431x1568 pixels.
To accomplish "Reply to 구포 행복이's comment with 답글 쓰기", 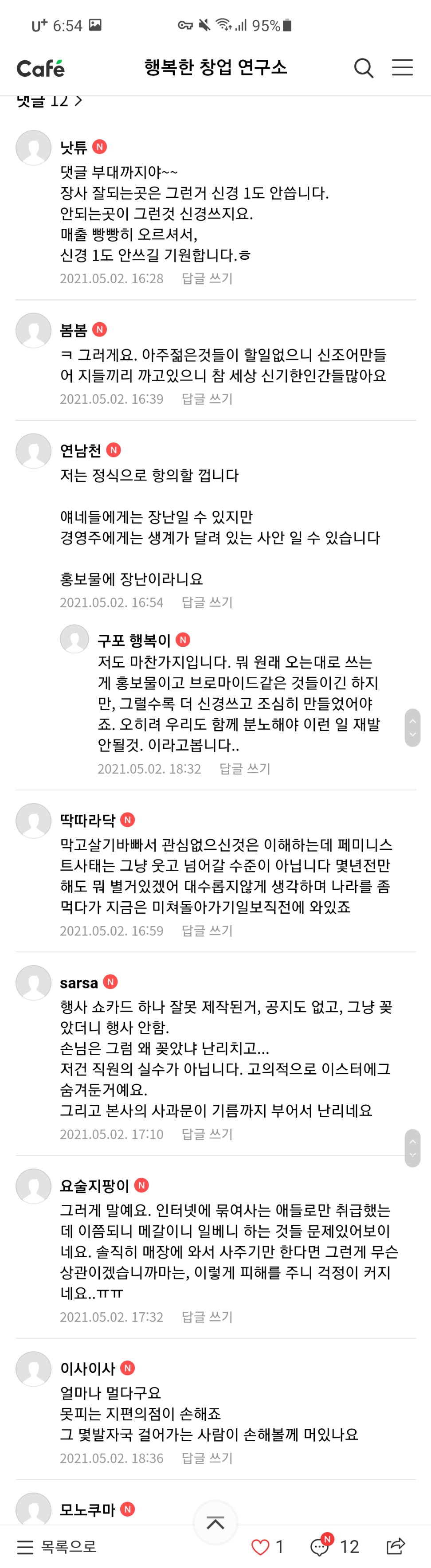I will [245, 768].
